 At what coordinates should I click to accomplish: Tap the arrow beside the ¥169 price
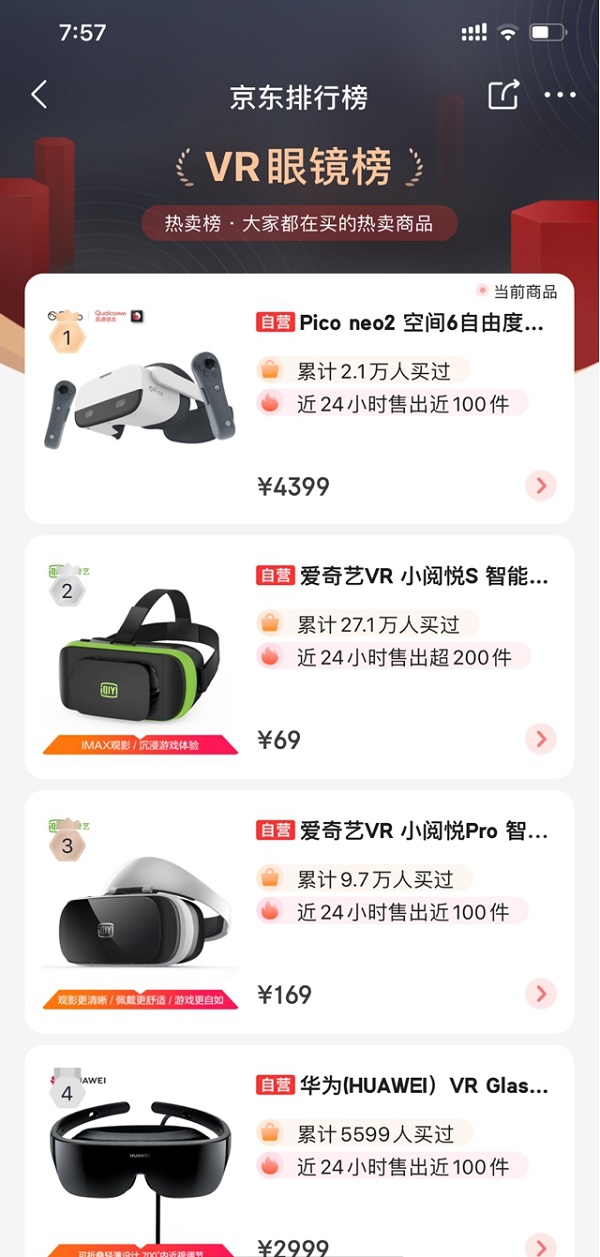tap(541, 993)
